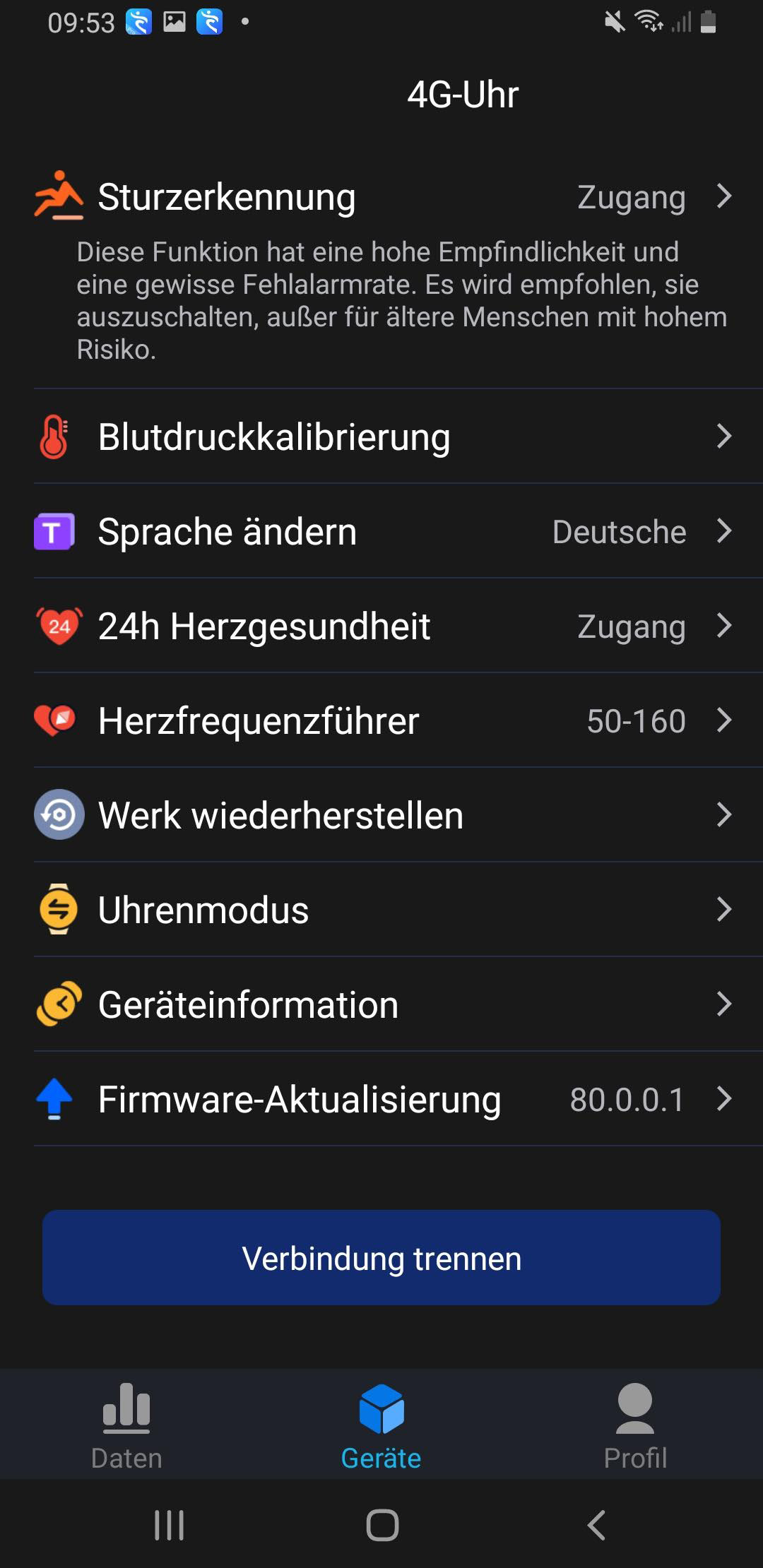The height and width of the screenshot is (1568, 763).
Task: Tap the system back button
Action: coord(597,1525)
